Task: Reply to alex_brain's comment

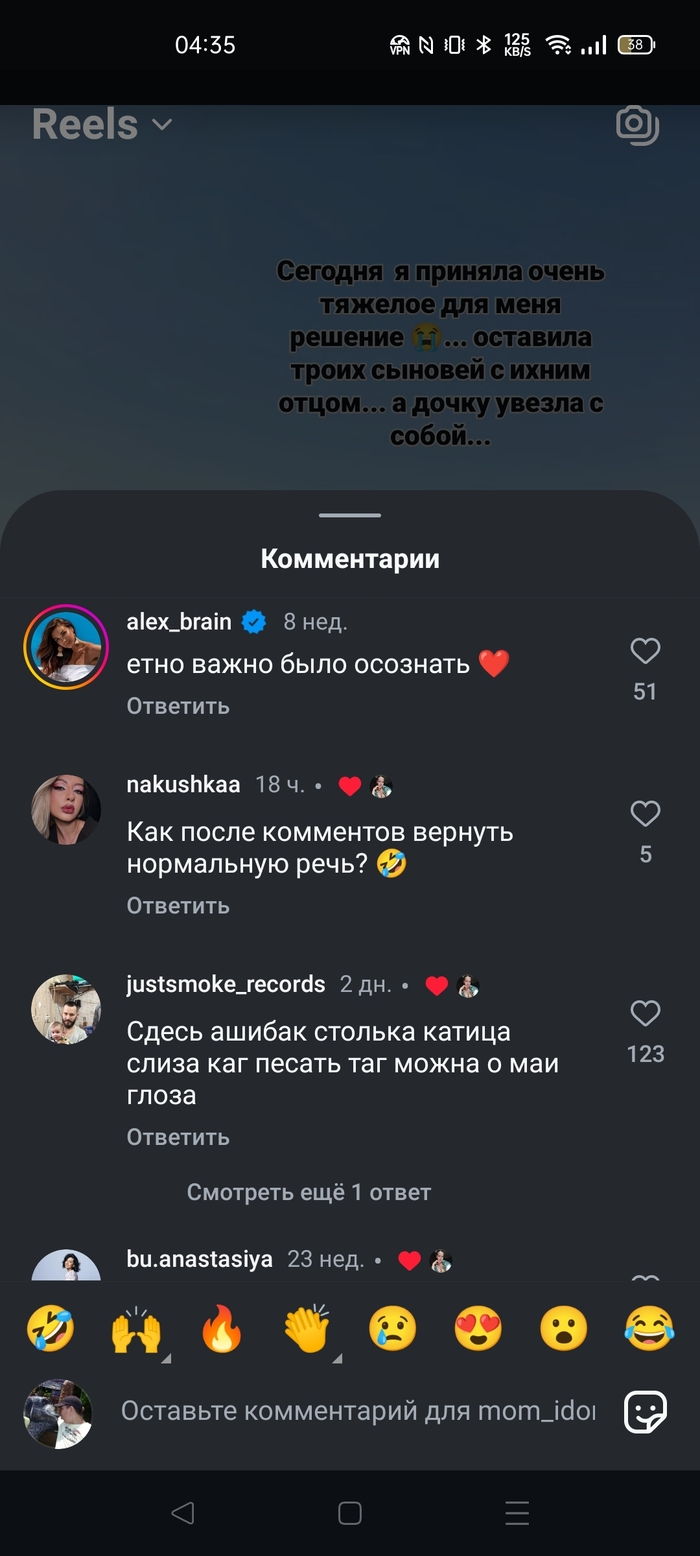Action: click(178, 706)
